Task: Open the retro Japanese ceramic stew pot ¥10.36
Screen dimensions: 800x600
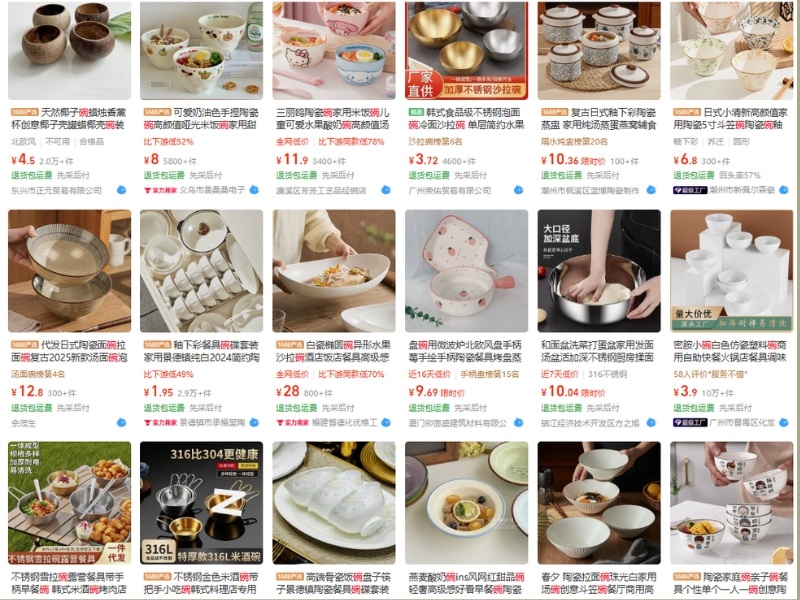Action: click(599, 50)
